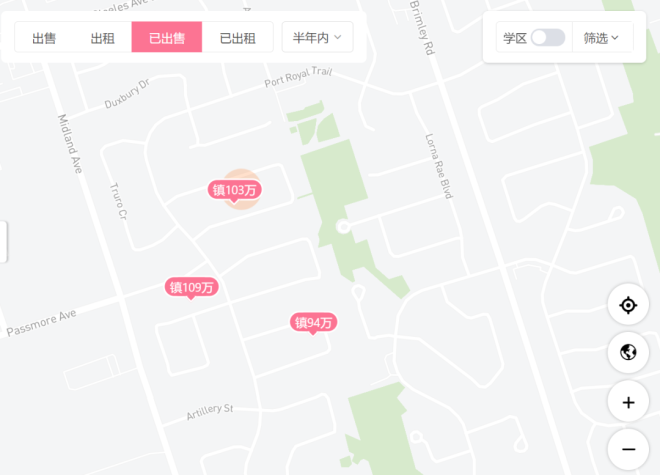The height and width of the screenshot is (475, 660).
Task: Switch to the 出售 tab
Action: (x=44, y=38)
